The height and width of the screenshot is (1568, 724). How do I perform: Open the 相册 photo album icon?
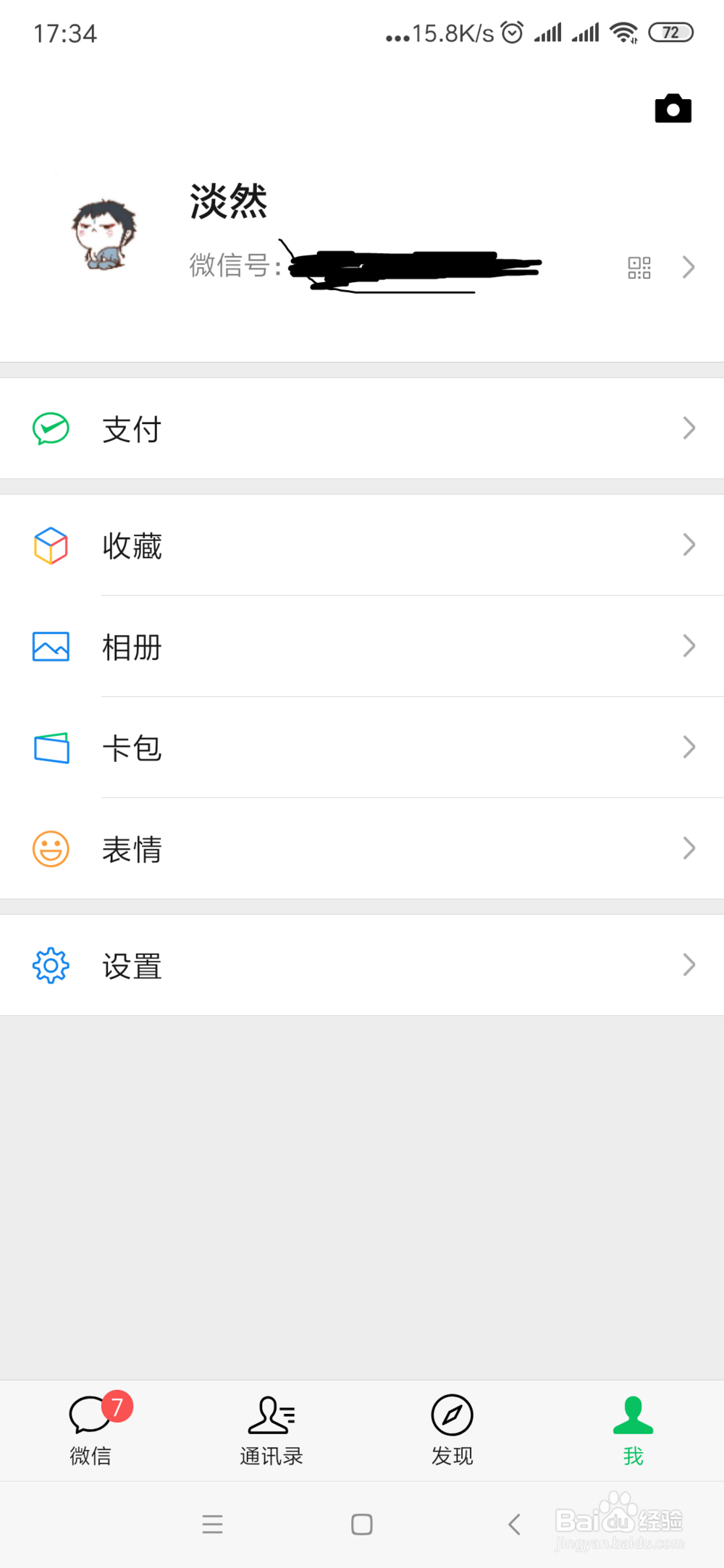pos(49,647)
